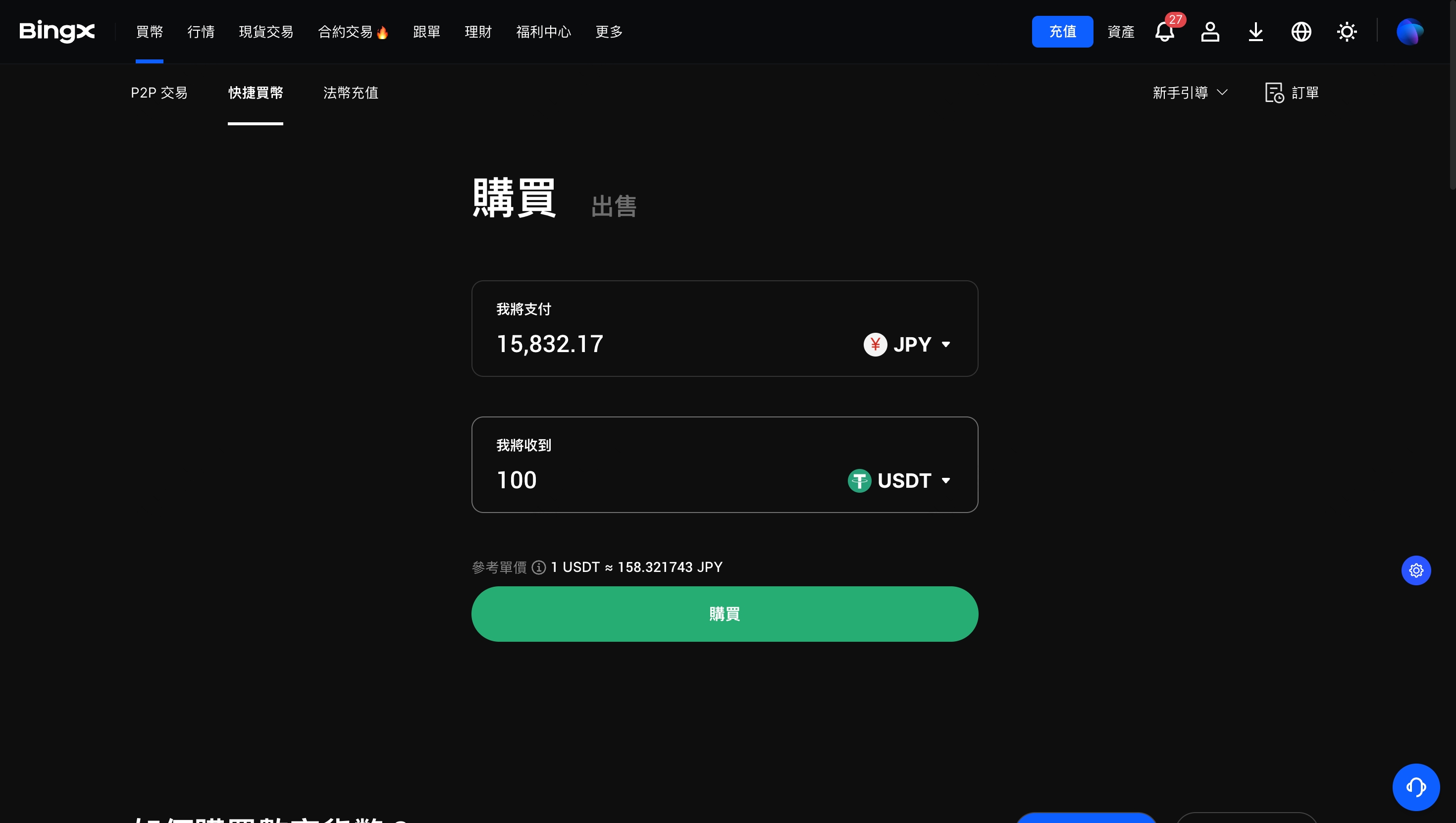The width and height of the screenshot is (1456, 823).
Task: Toggle the light/dark theme icon
Action: pyautogui.click(x=1347, y=32)
